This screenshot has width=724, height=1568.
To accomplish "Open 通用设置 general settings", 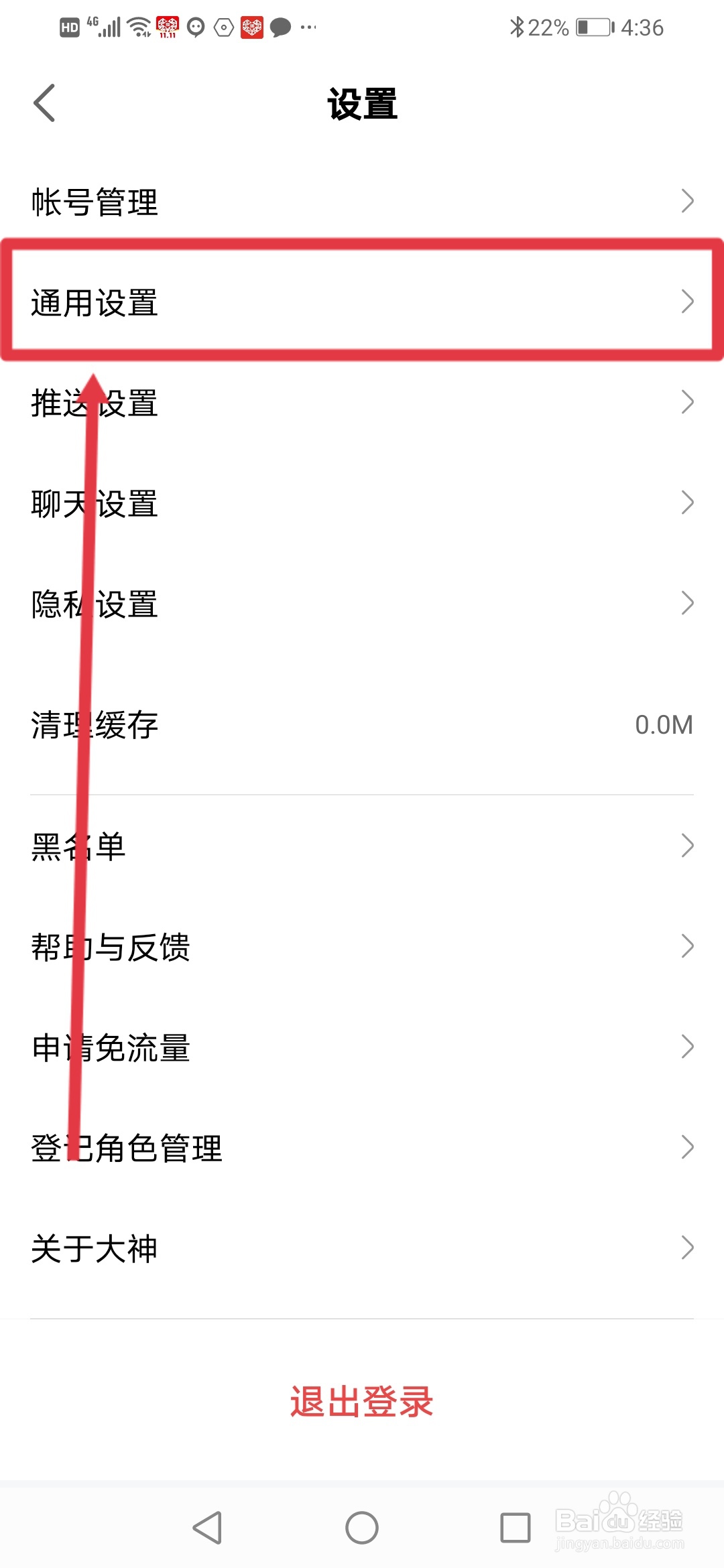I will 362,302.
